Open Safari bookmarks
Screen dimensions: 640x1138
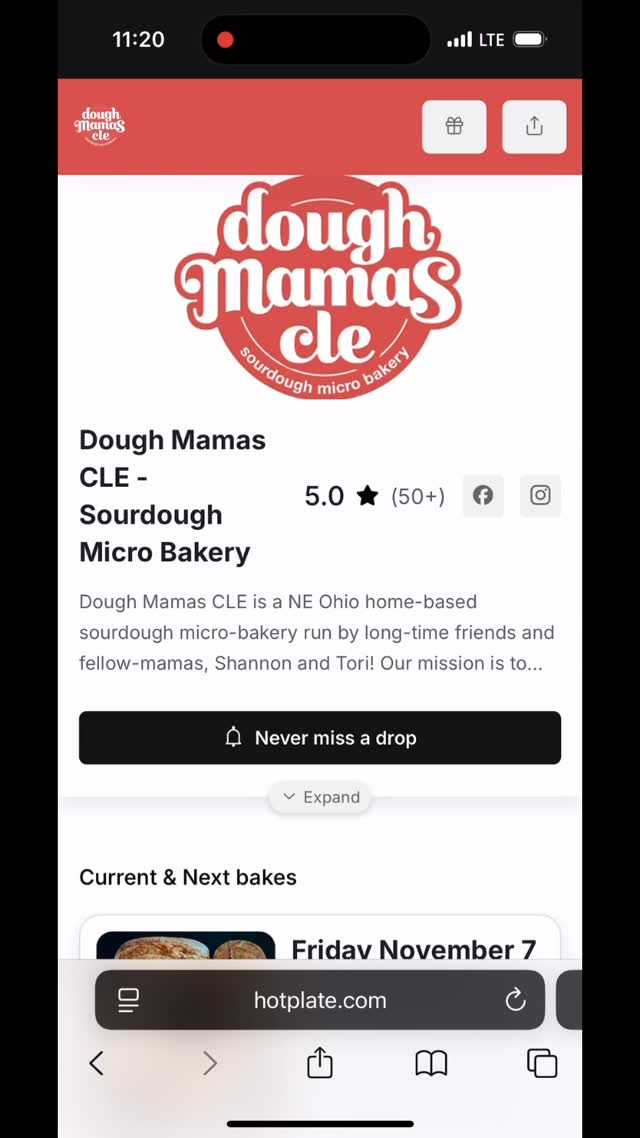point(431,1063)
